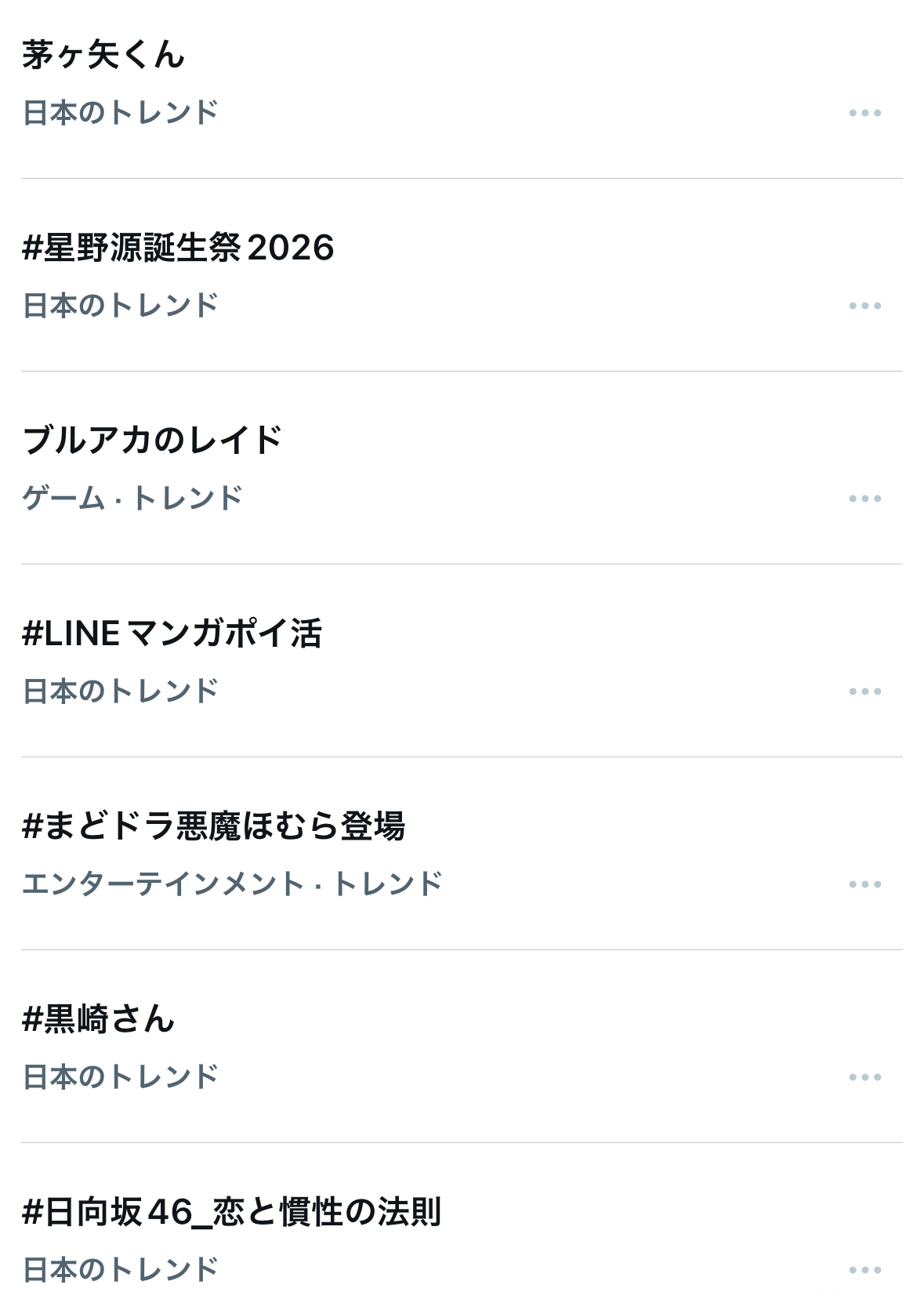The height and width of the screenshot is (1292, 924).
Task: View the #まどドラ悪魔ほむら登場 trend
Action: point(213,826)
